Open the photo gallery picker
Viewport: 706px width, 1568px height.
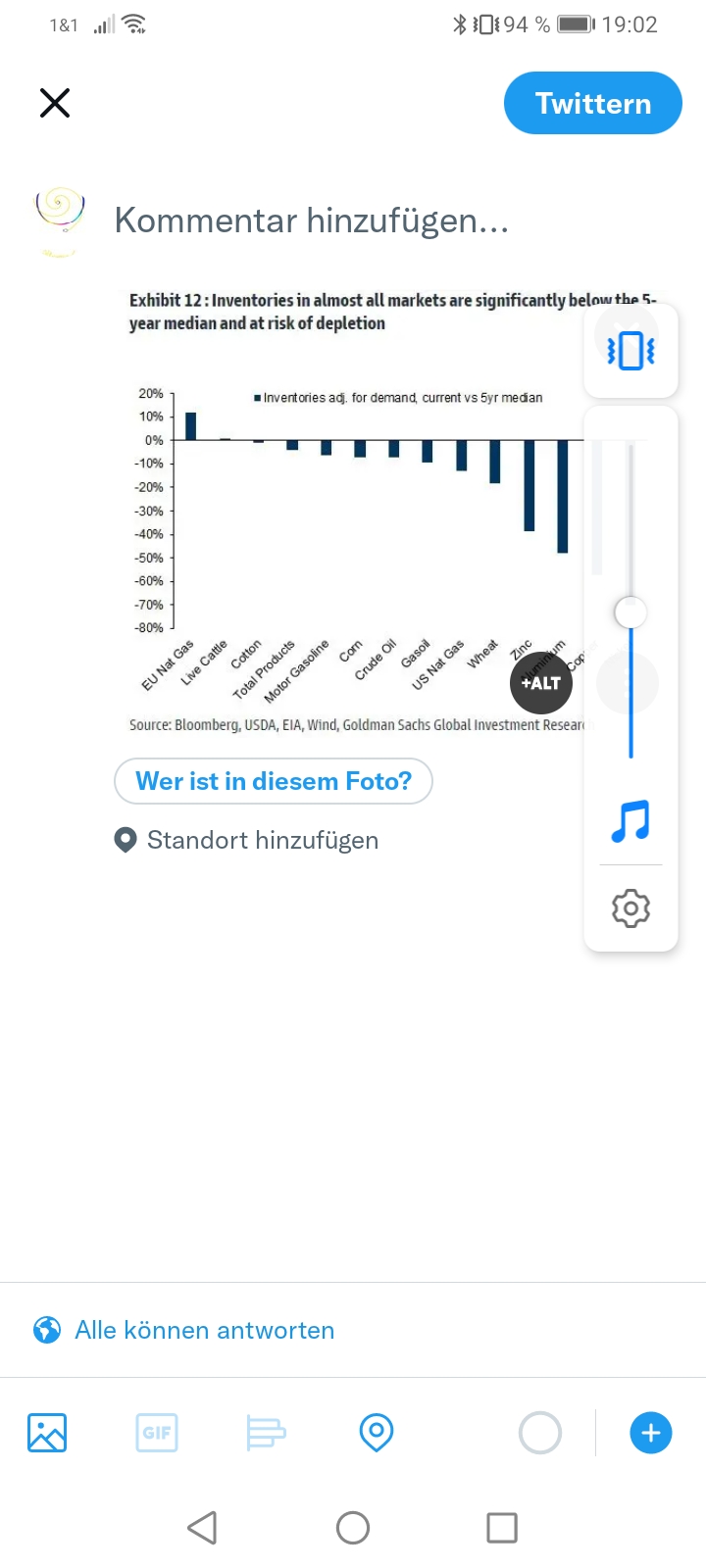[x=46, y=1432]
